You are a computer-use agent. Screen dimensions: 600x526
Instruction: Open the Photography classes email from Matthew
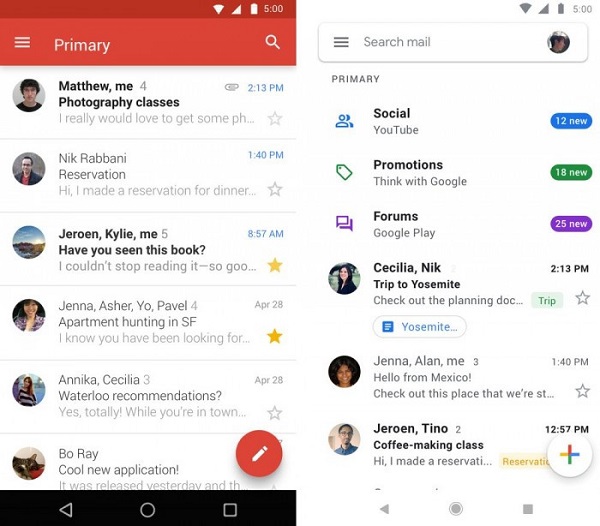(140, 103)
